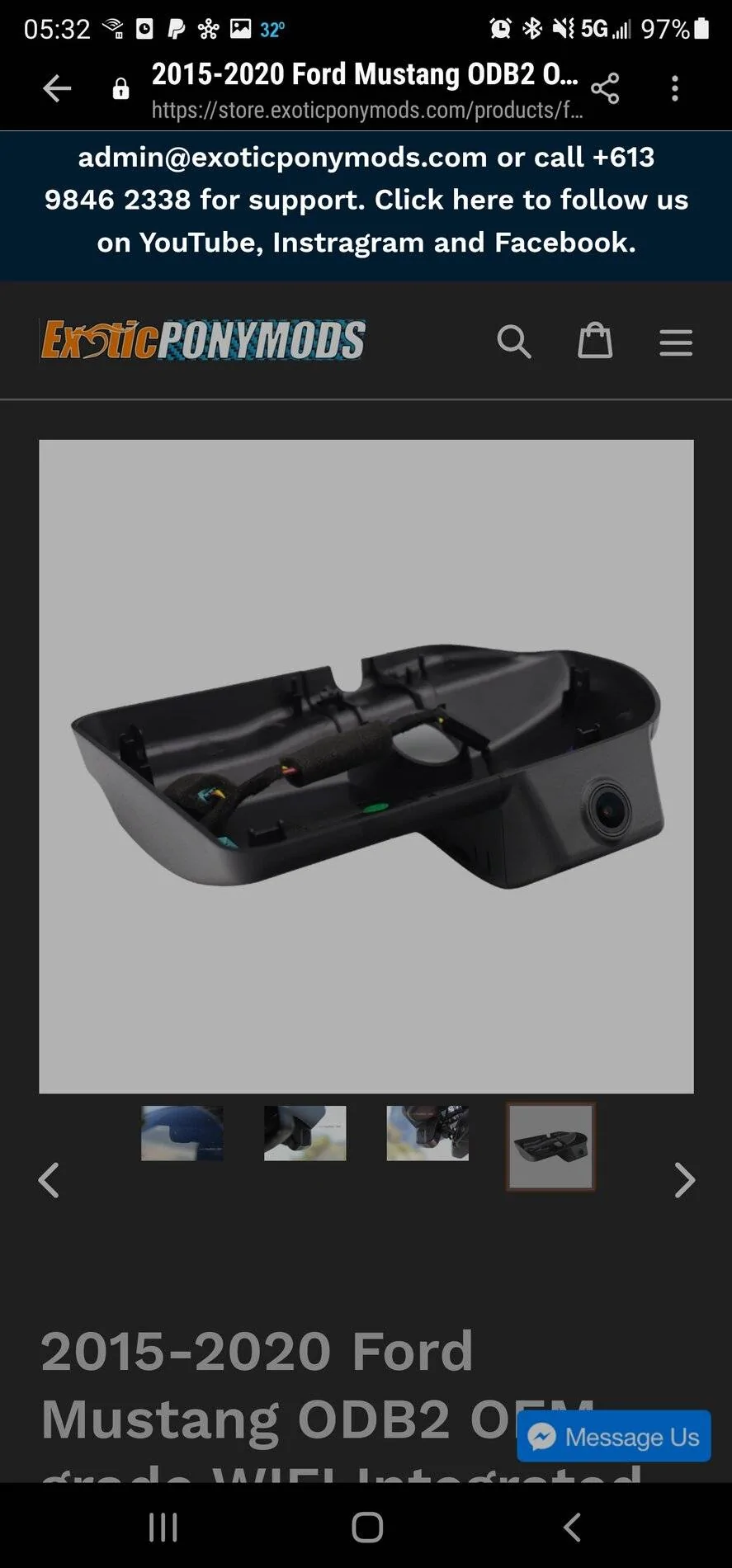Show previous thumbnails with left arrow
Screen dimensions: 732x1568
49,1180
